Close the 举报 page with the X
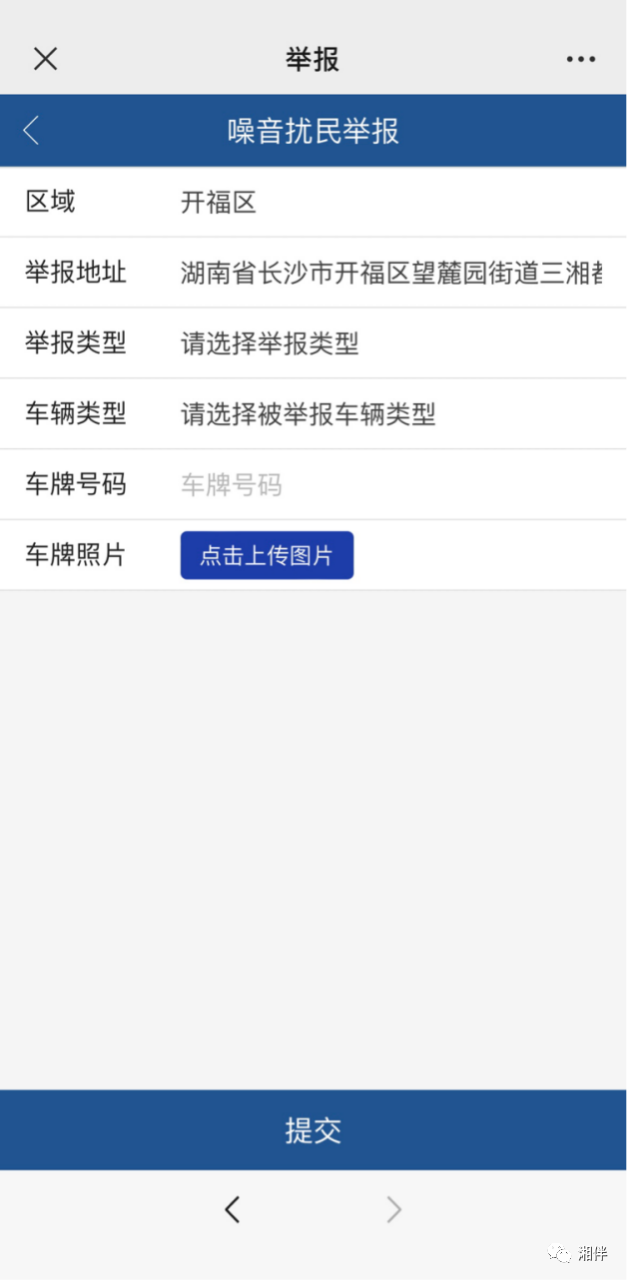 45,59
